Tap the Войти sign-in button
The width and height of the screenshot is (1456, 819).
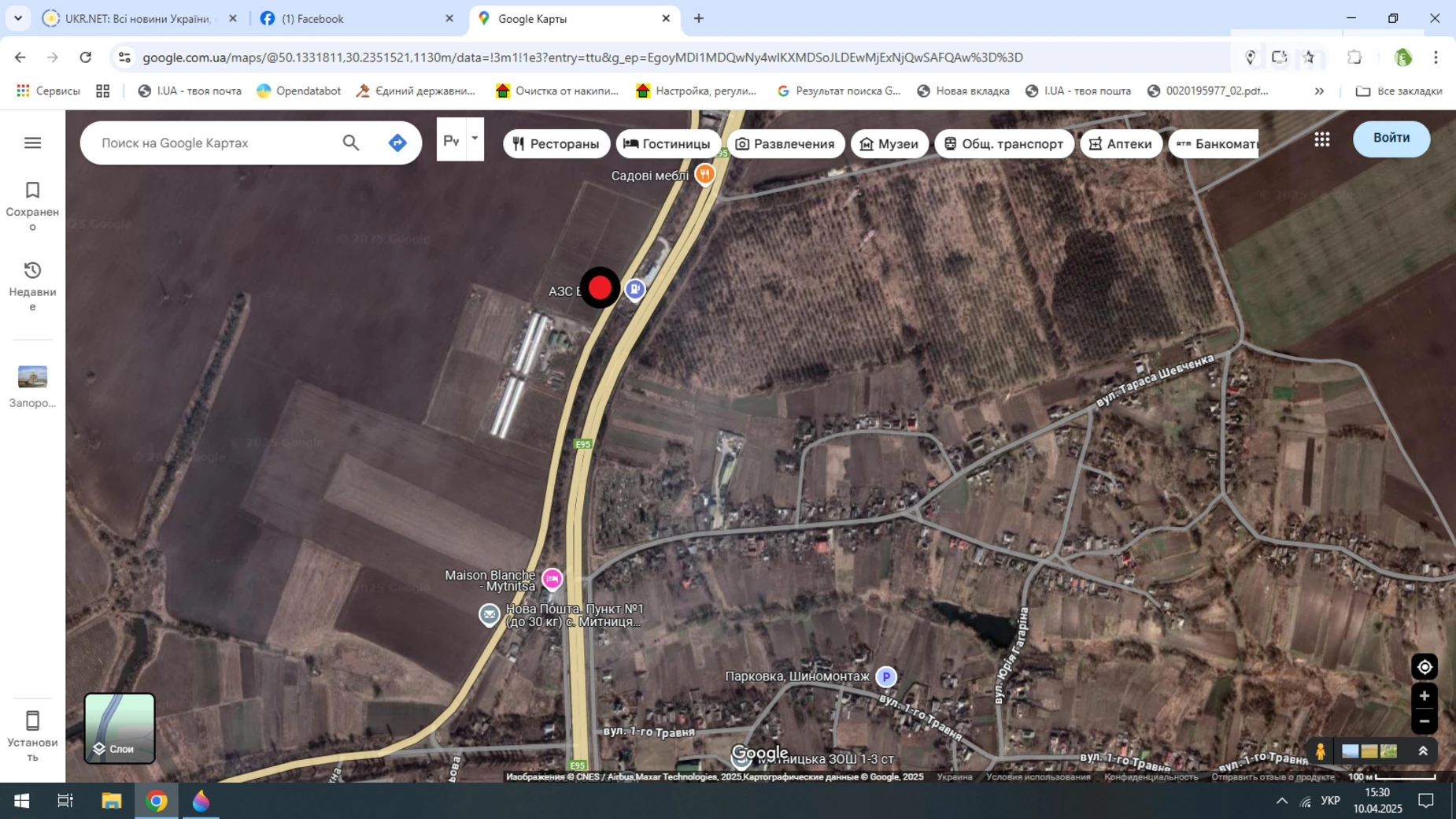(x=1391, y=138)
